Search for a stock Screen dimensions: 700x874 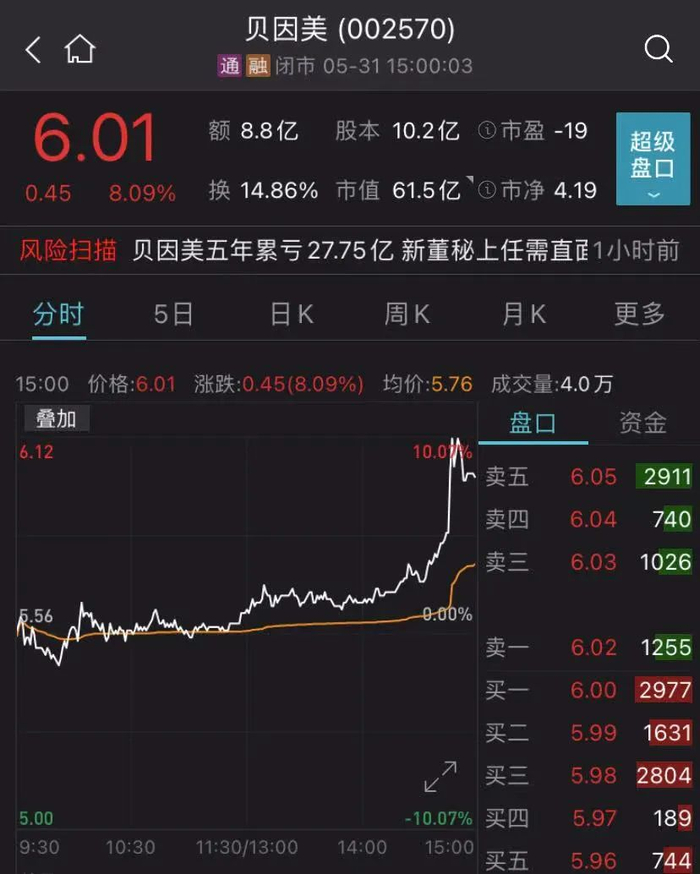(x=658, y=49)
